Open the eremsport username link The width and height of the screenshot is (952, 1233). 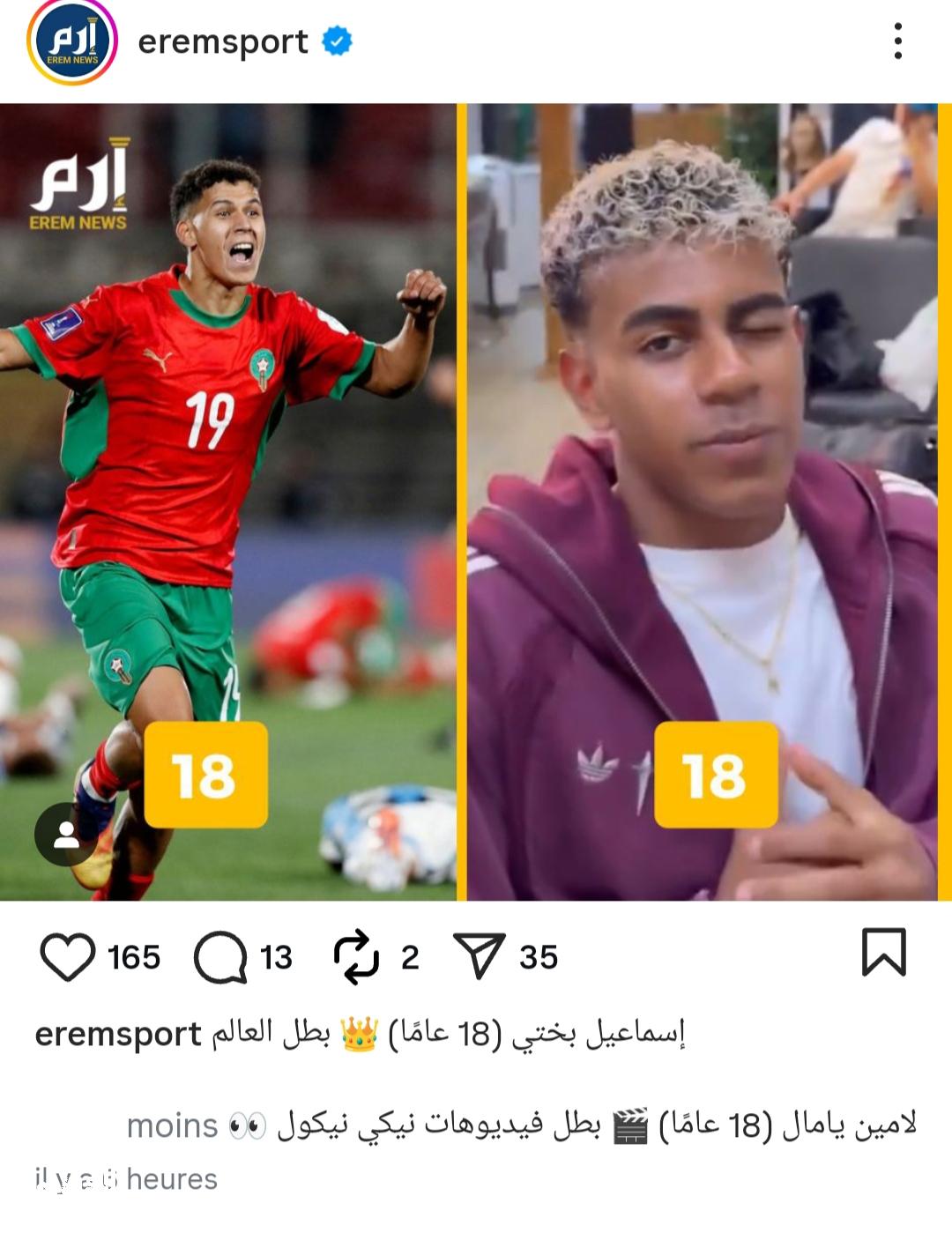(223, 41)
